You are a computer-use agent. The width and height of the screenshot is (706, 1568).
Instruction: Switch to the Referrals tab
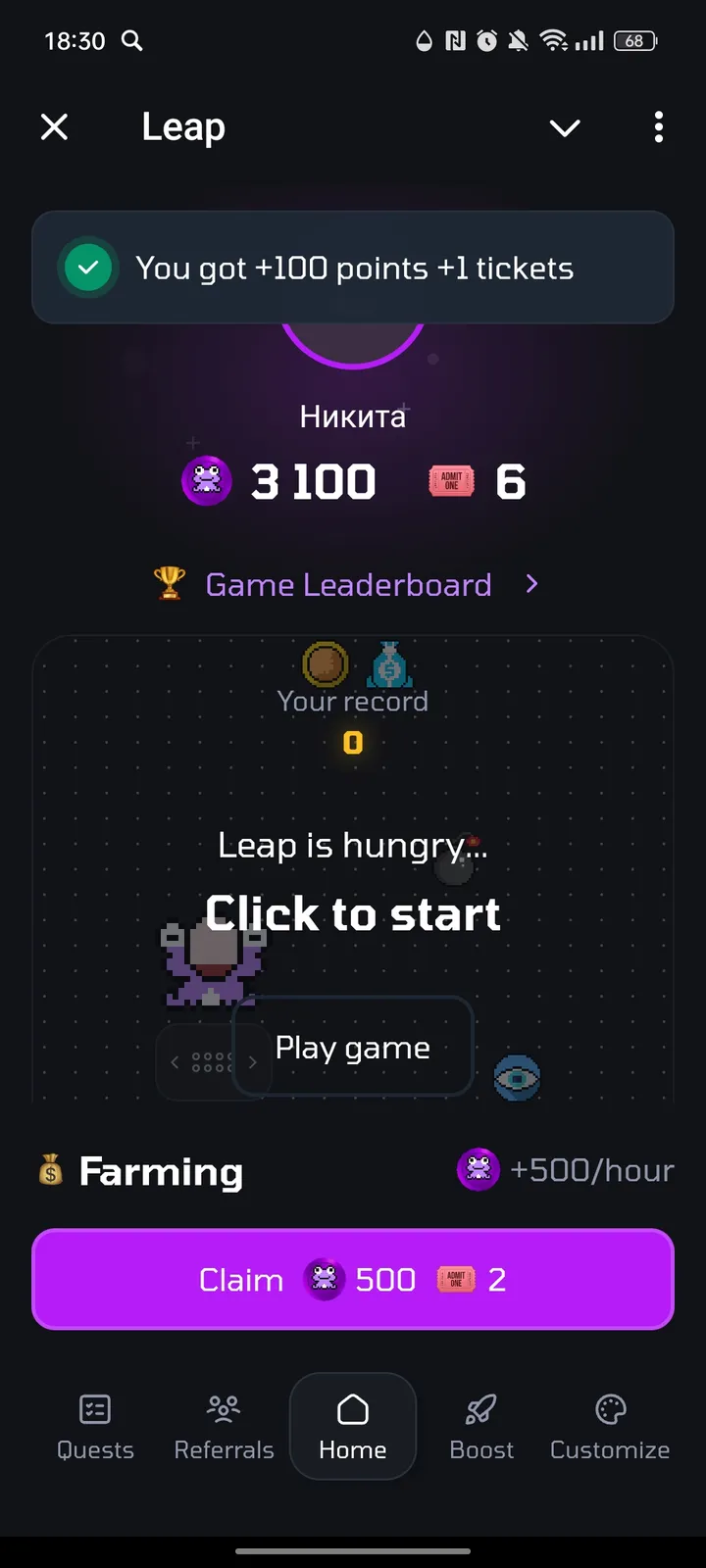click(x=223, y=1426)
